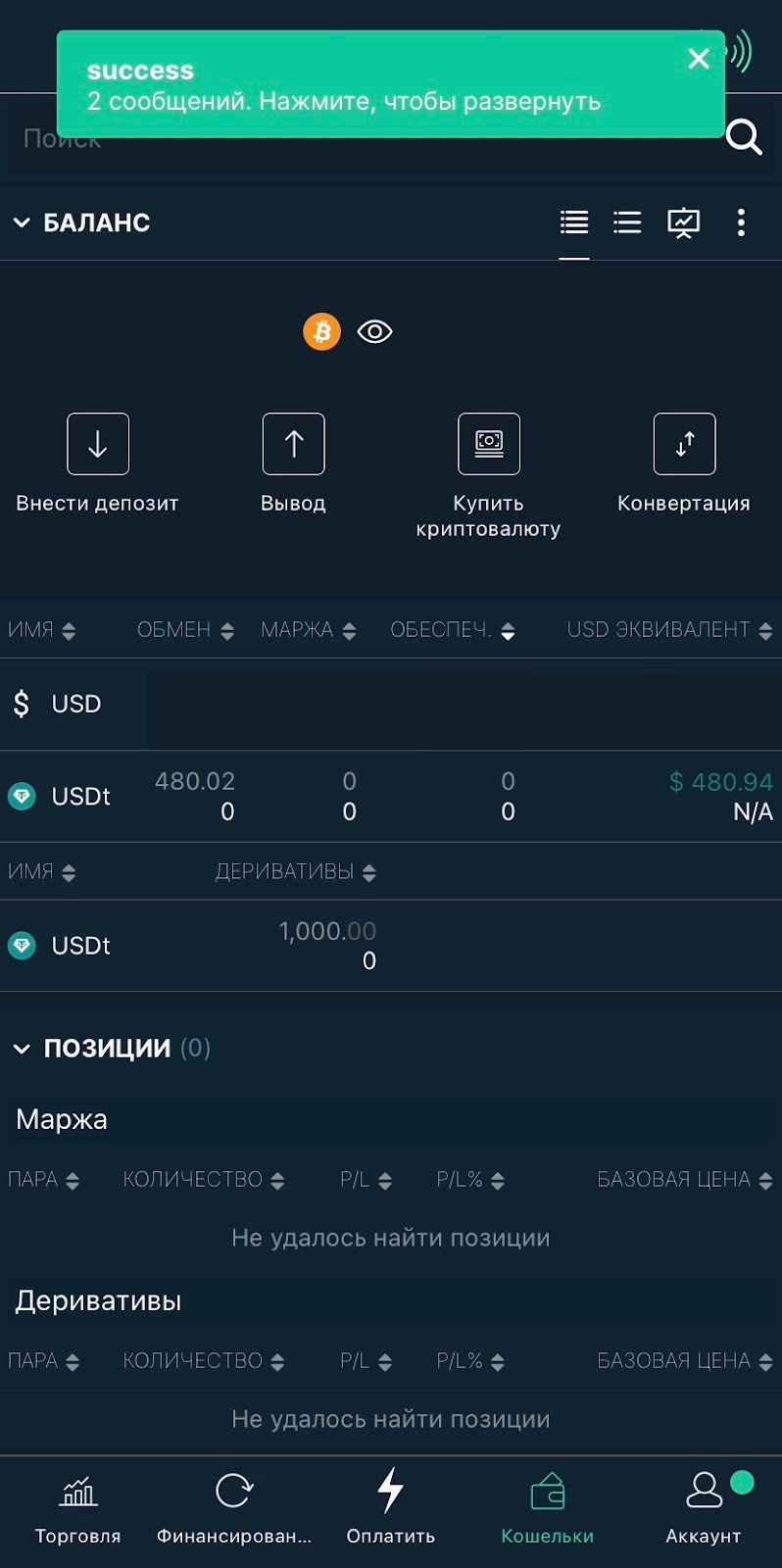Open the balance overflow menu
The image size is (782, 1568).
point(741,222)
